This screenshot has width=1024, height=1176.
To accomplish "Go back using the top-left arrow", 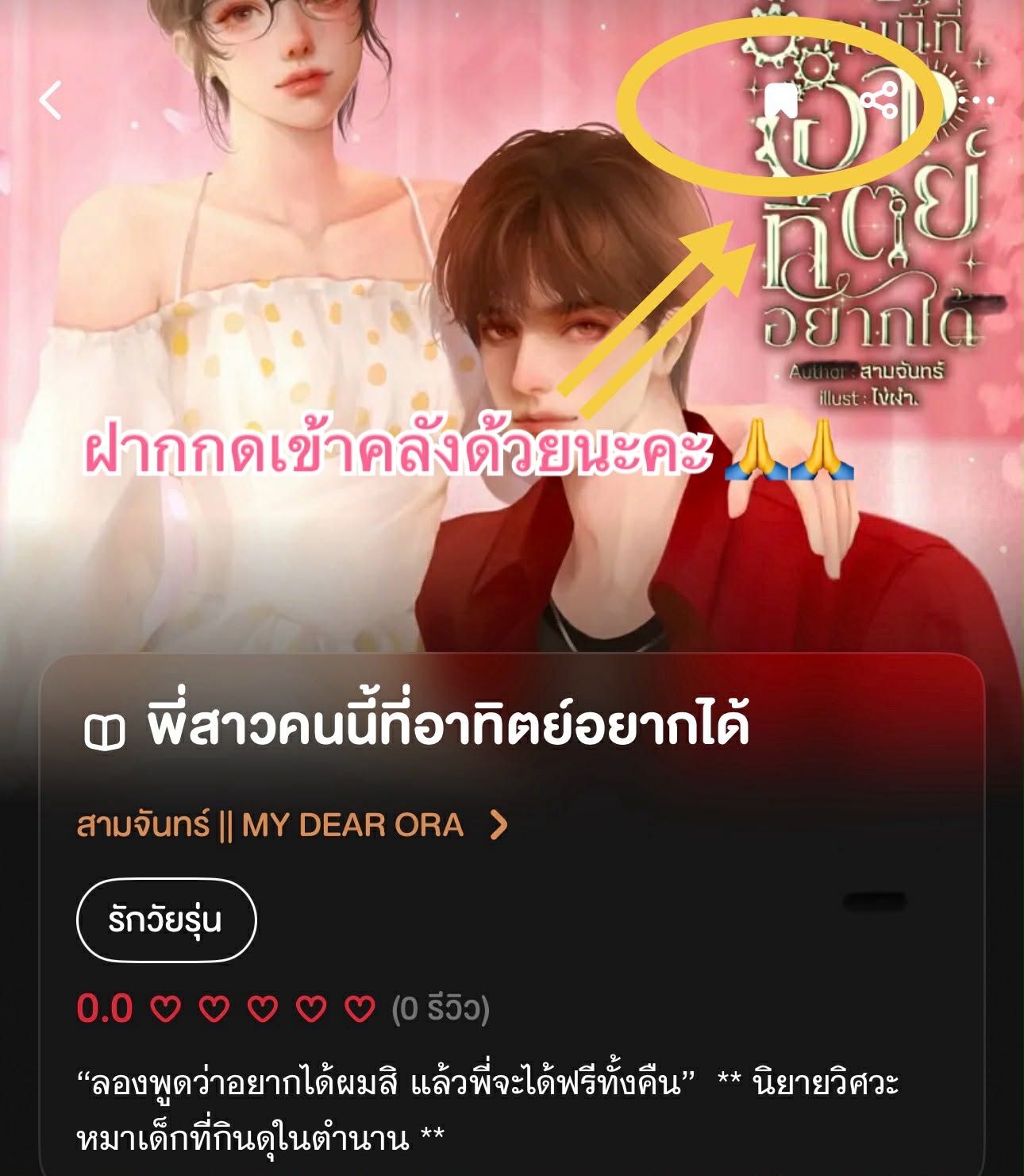I will (x=51, y=101).
